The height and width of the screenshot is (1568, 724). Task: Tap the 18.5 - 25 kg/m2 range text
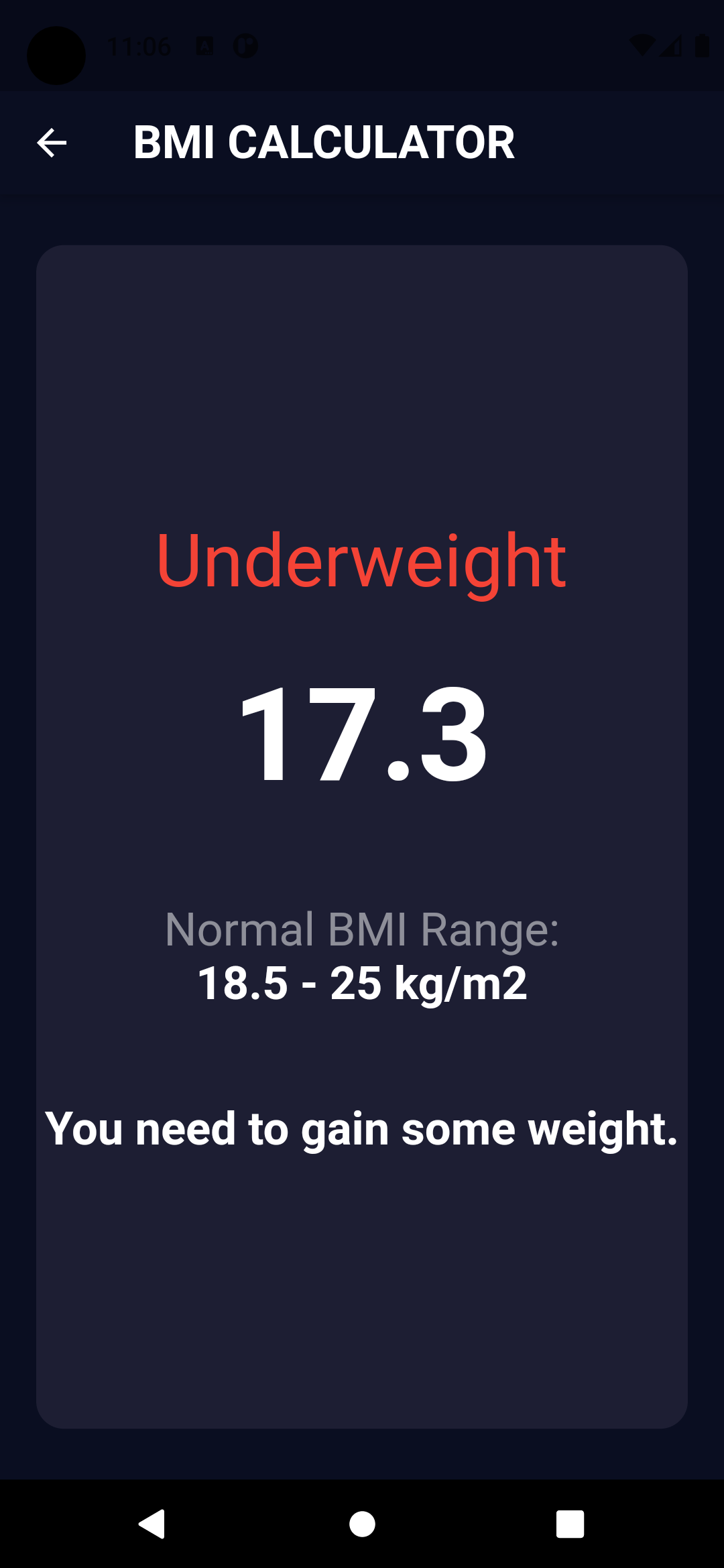pos(361,984)
